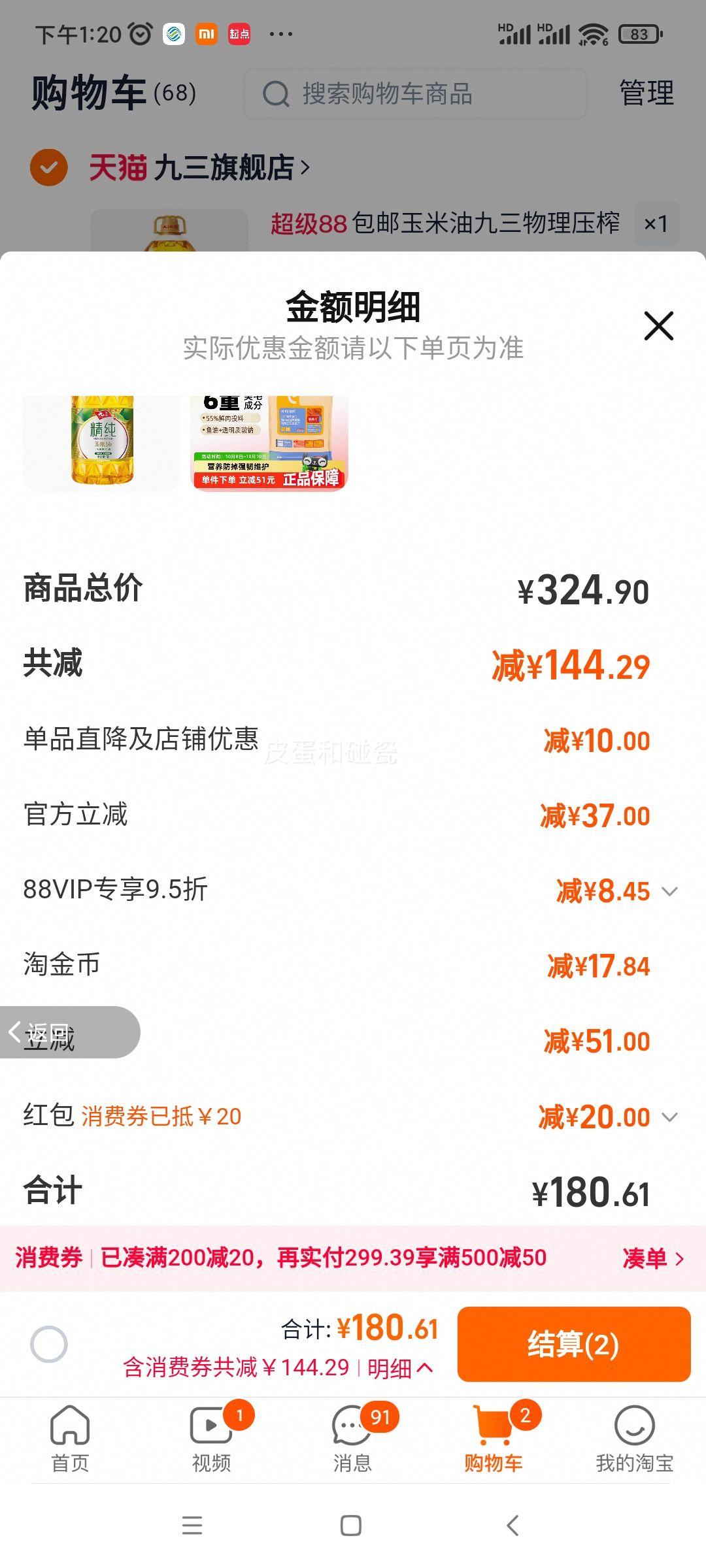Collapse the 明细 breakdown toggle

click(400, 1368)
